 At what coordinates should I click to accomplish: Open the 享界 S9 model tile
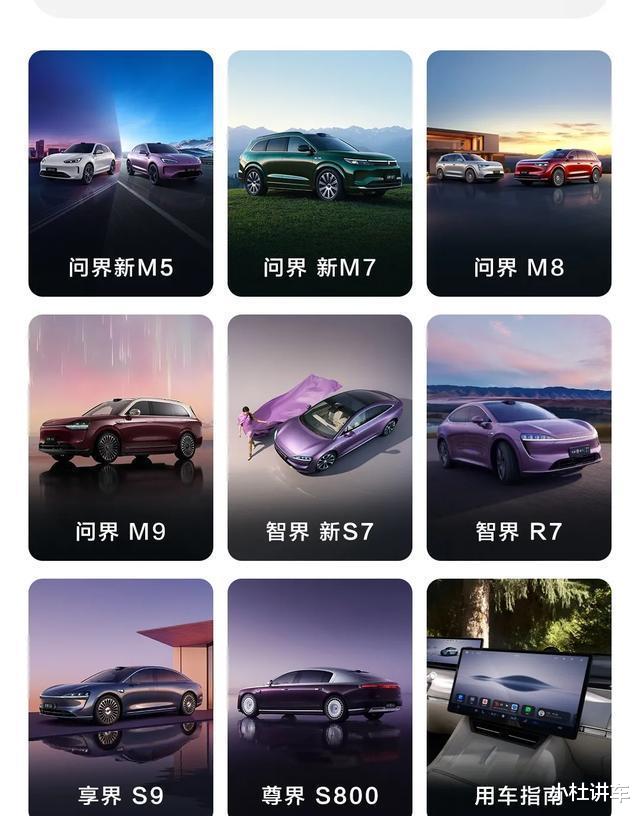pyautogui.click(x=121, y=697)
